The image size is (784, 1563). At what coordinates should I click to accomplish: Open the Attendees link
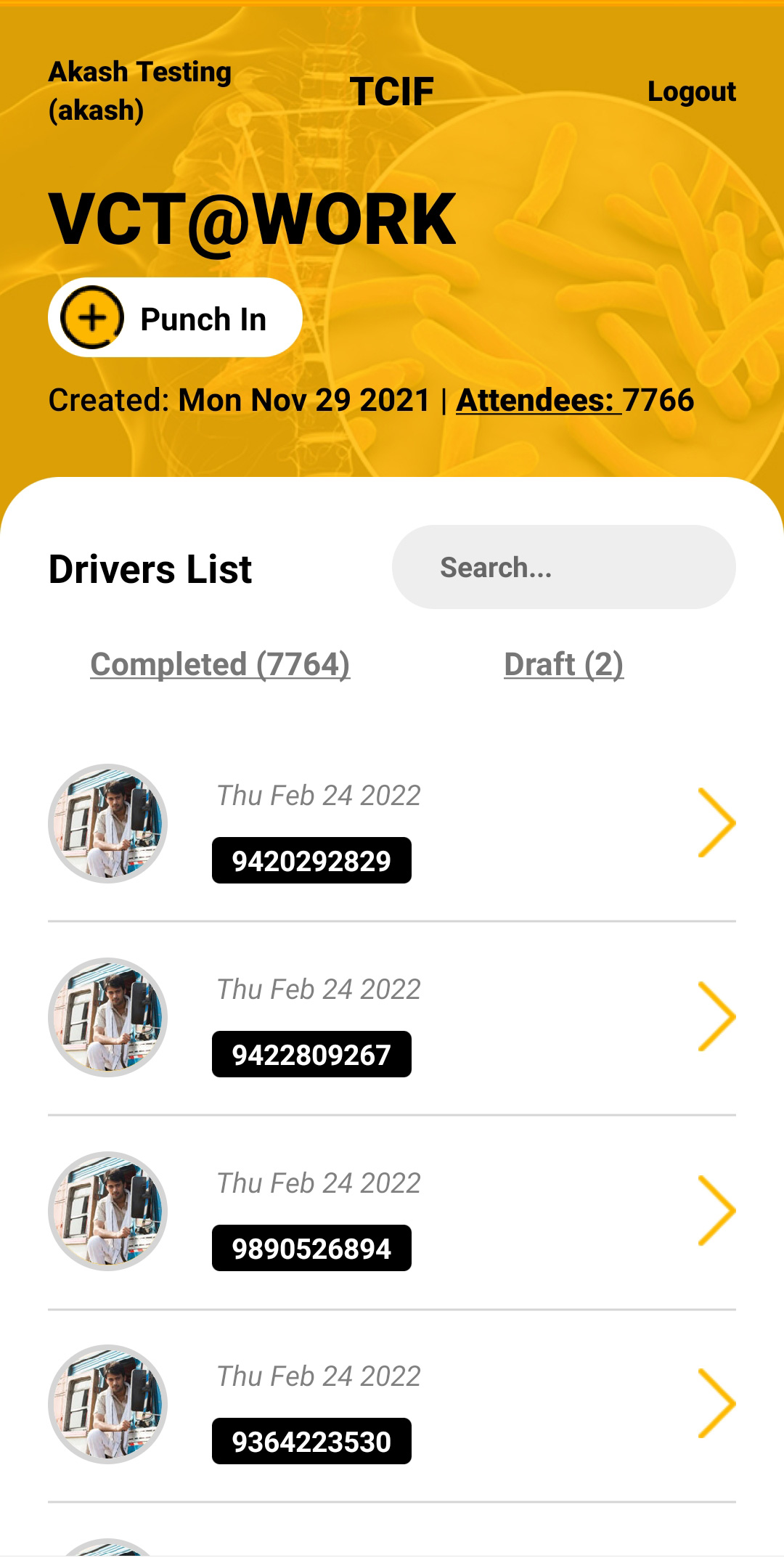539,400
